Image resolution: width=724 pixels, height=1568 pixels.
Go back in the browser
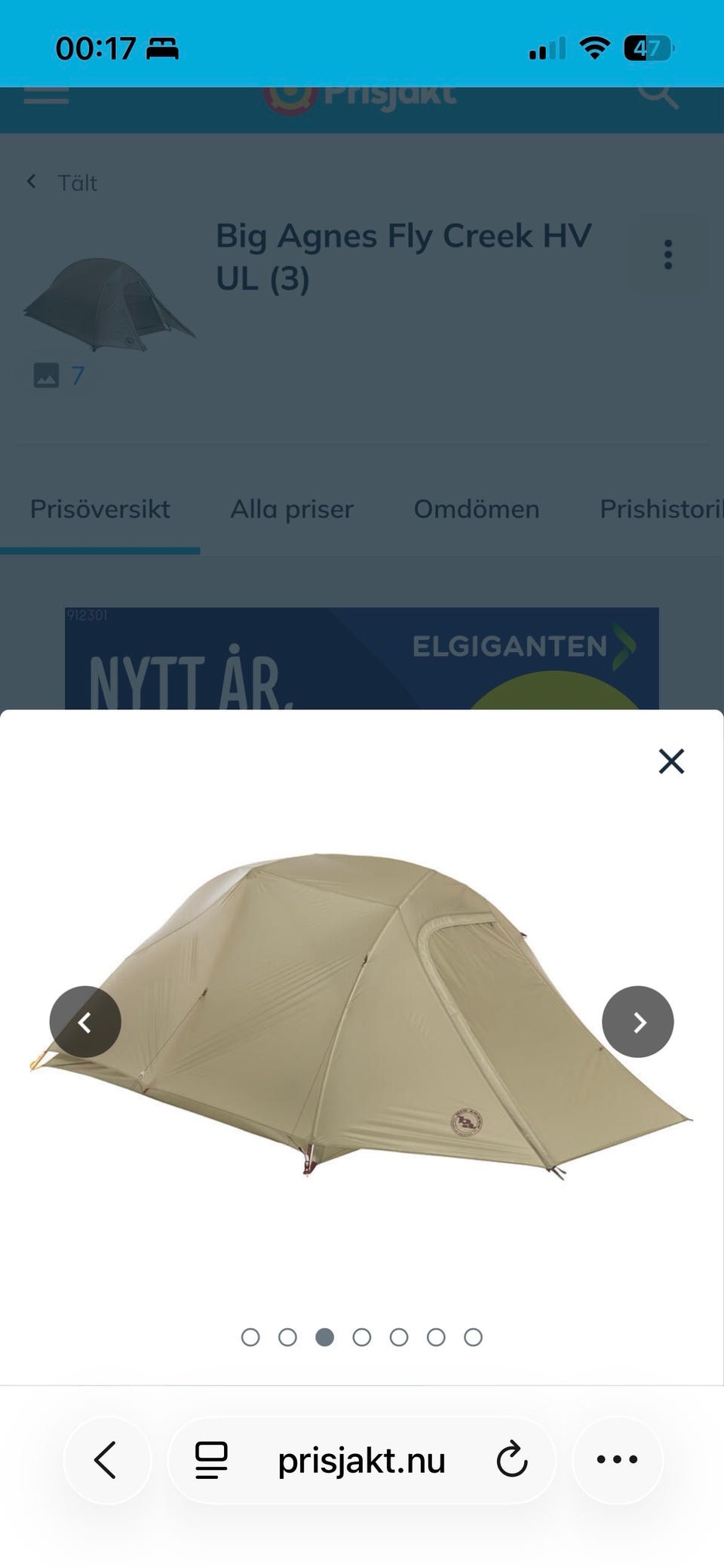pos(107,1460)
